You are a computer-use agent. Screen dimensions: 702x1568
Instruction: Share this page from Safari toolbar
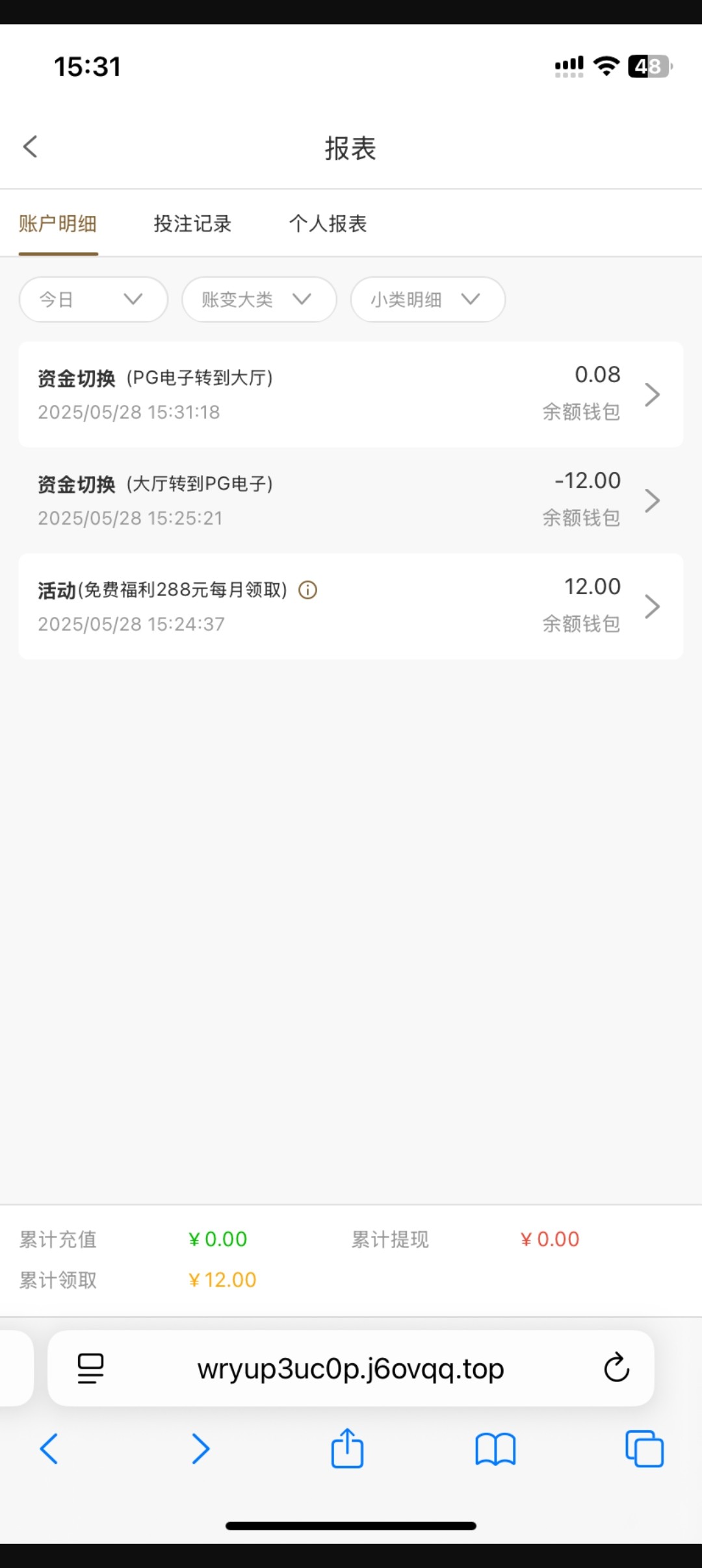pos(347,1448)
